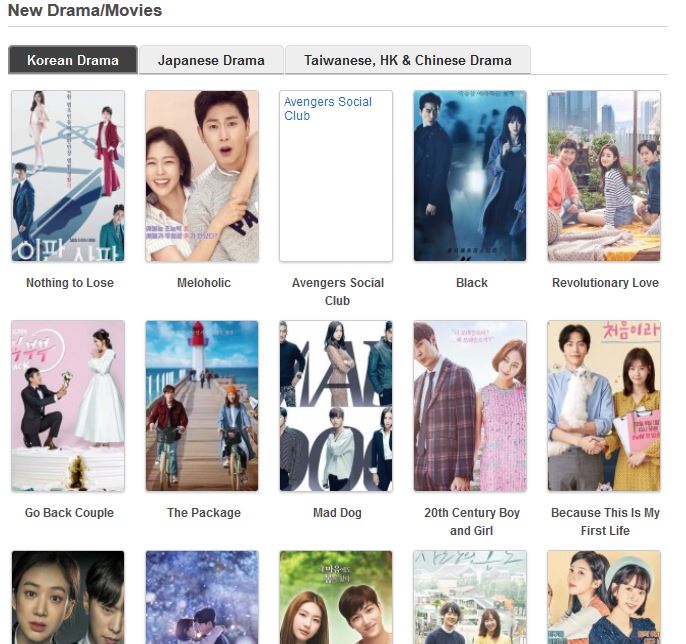This screenshot has width=686, height=644.
Task: Select the Revolutionary Love poster
Action: (604, 176)
